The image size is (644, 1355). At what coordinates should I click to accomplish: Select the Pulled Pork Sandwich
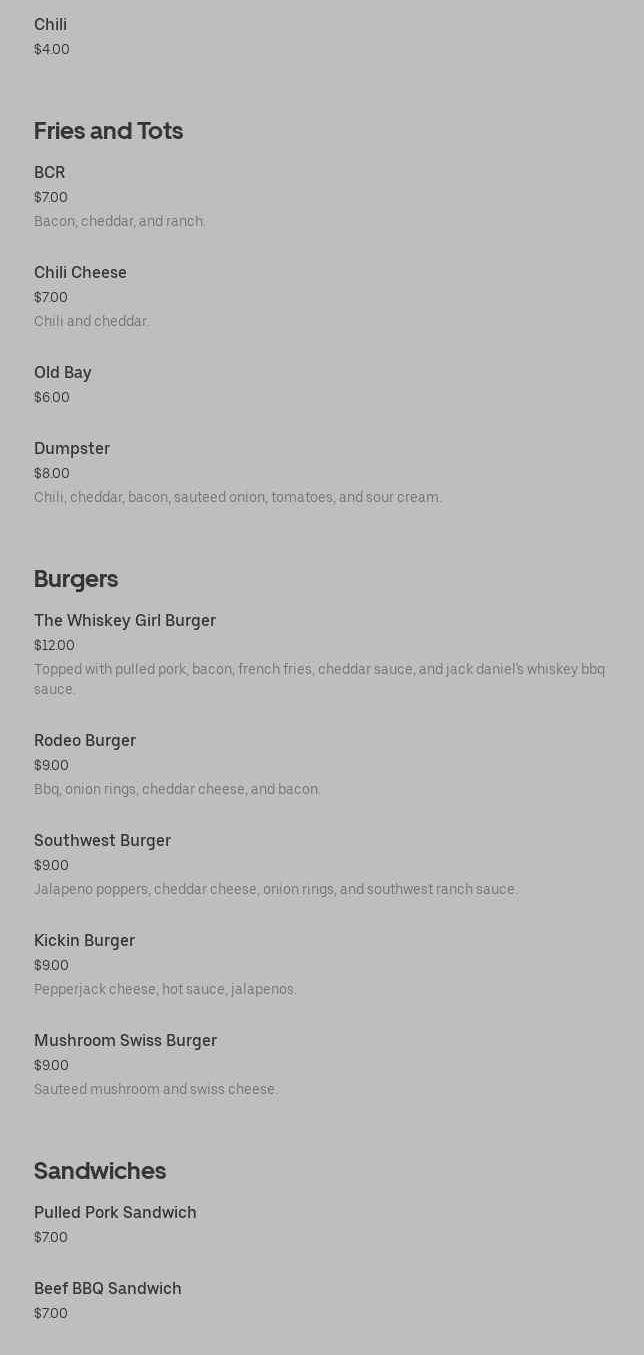116,1213
